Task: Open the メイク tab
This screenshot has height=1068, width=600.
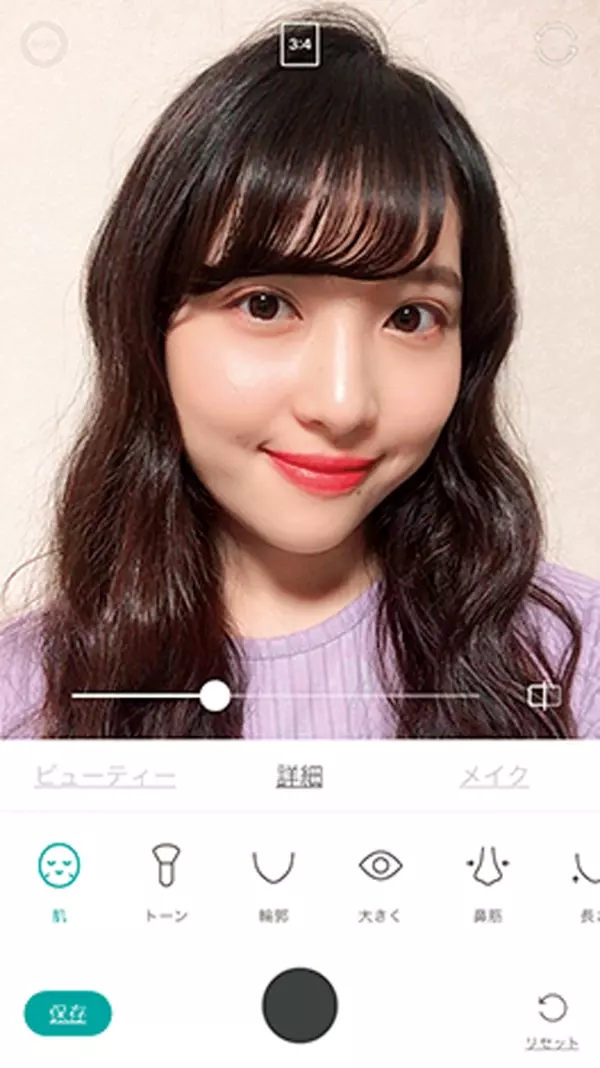Action: (x=494, y=775)
